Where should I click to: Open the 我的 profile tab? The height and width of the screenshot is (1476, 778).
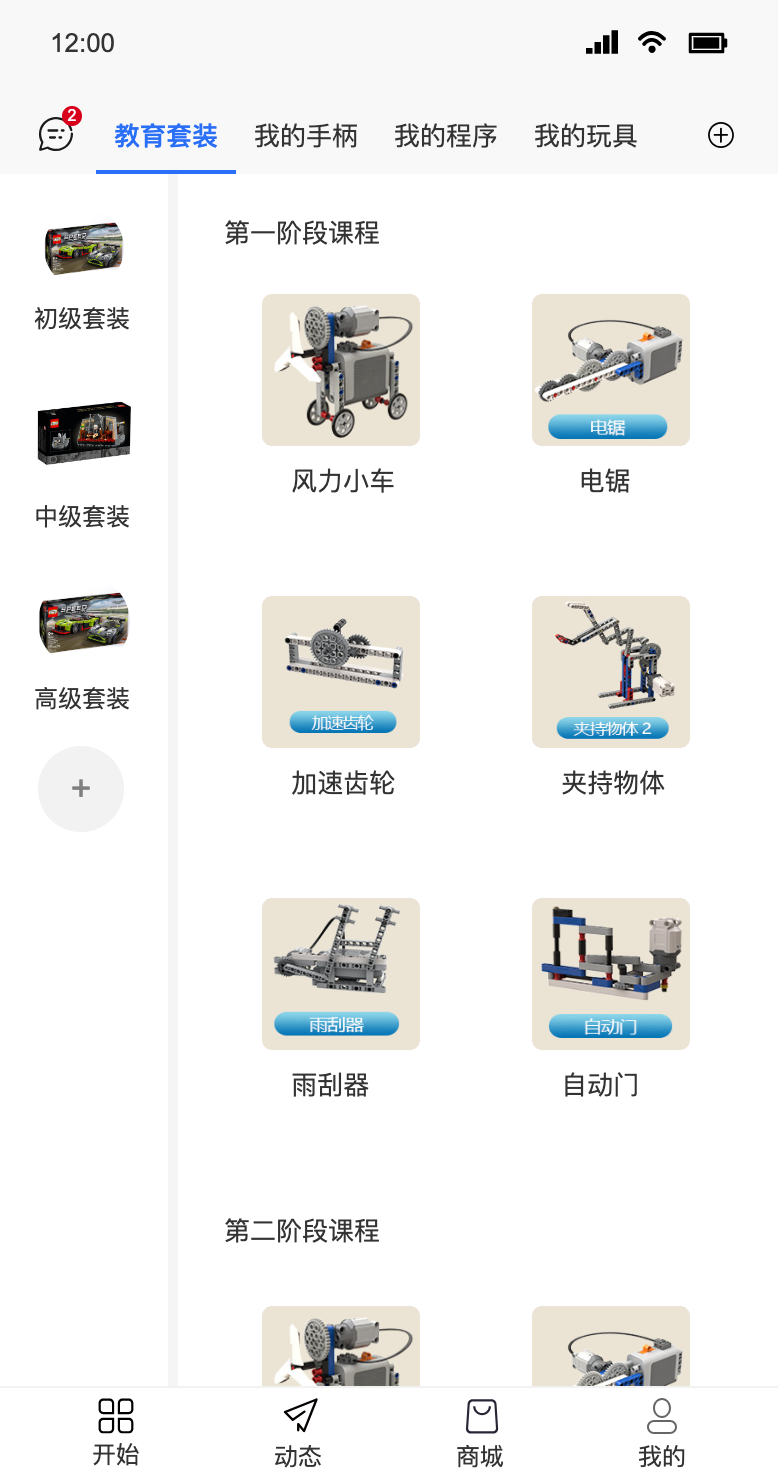[x=662, y=1432]
